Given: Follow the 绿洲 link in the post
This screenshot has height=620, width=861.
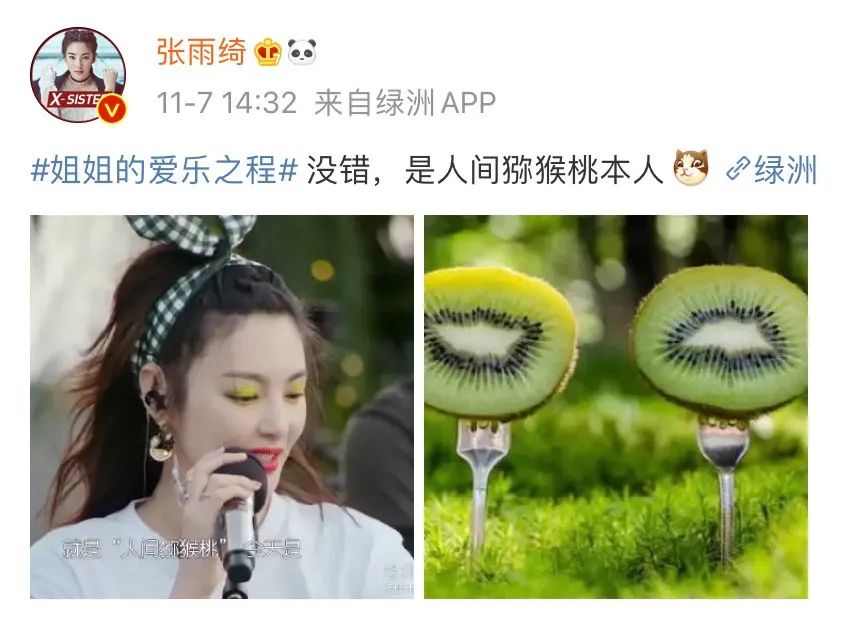Looking at the screenshot, I should [x=772, y=170].
